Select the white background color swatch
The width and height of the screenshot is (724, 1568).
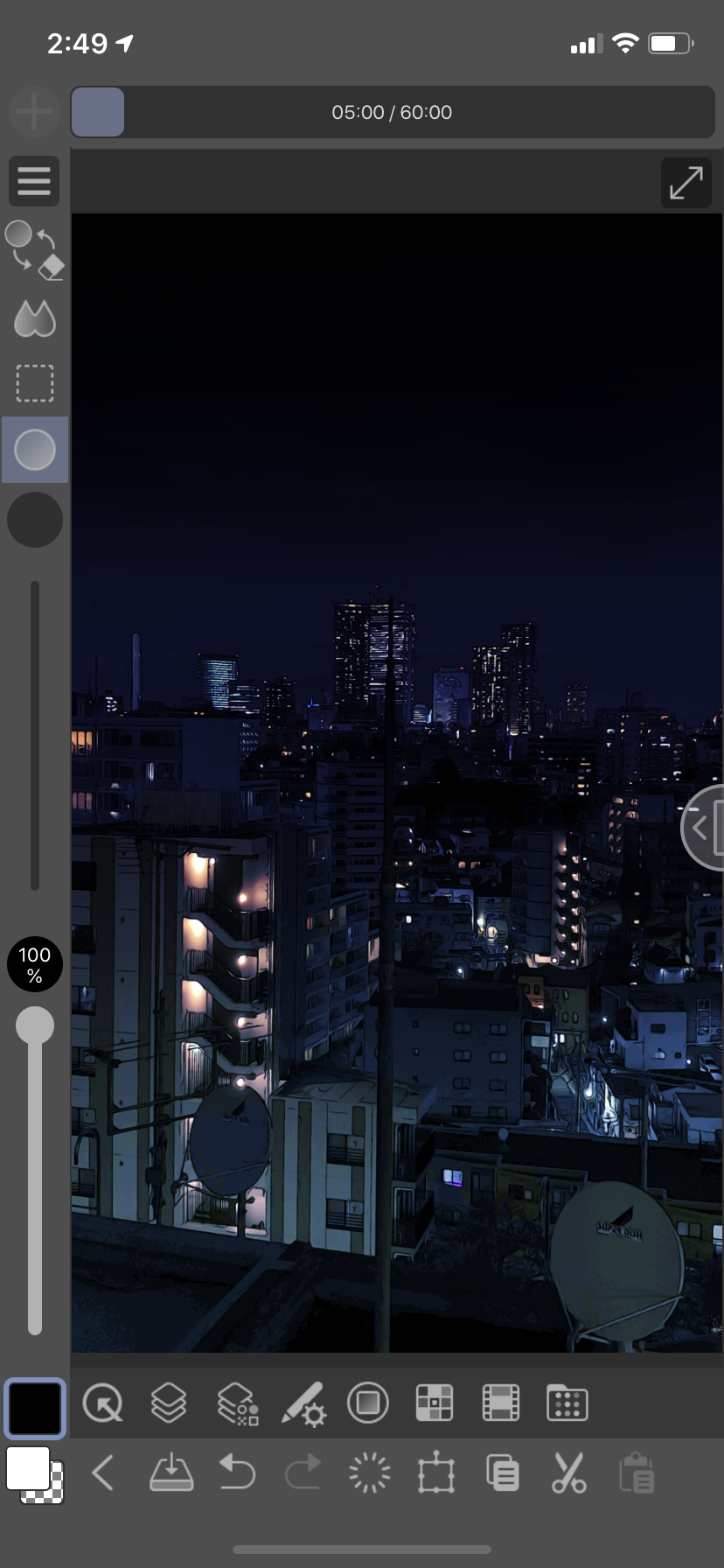pos(29,1468)
